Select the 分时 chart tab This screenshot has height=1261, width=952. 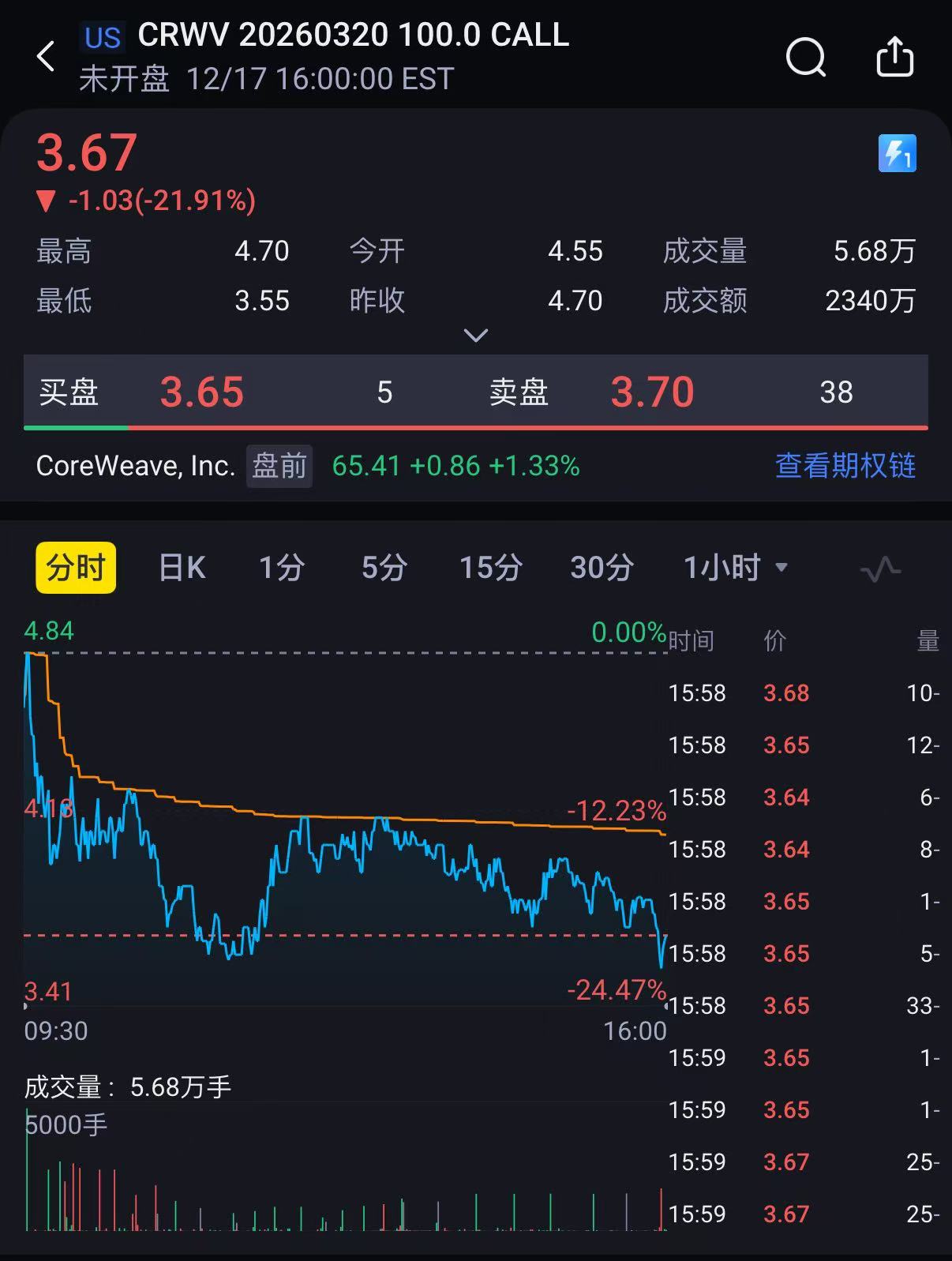coord(76,567)
